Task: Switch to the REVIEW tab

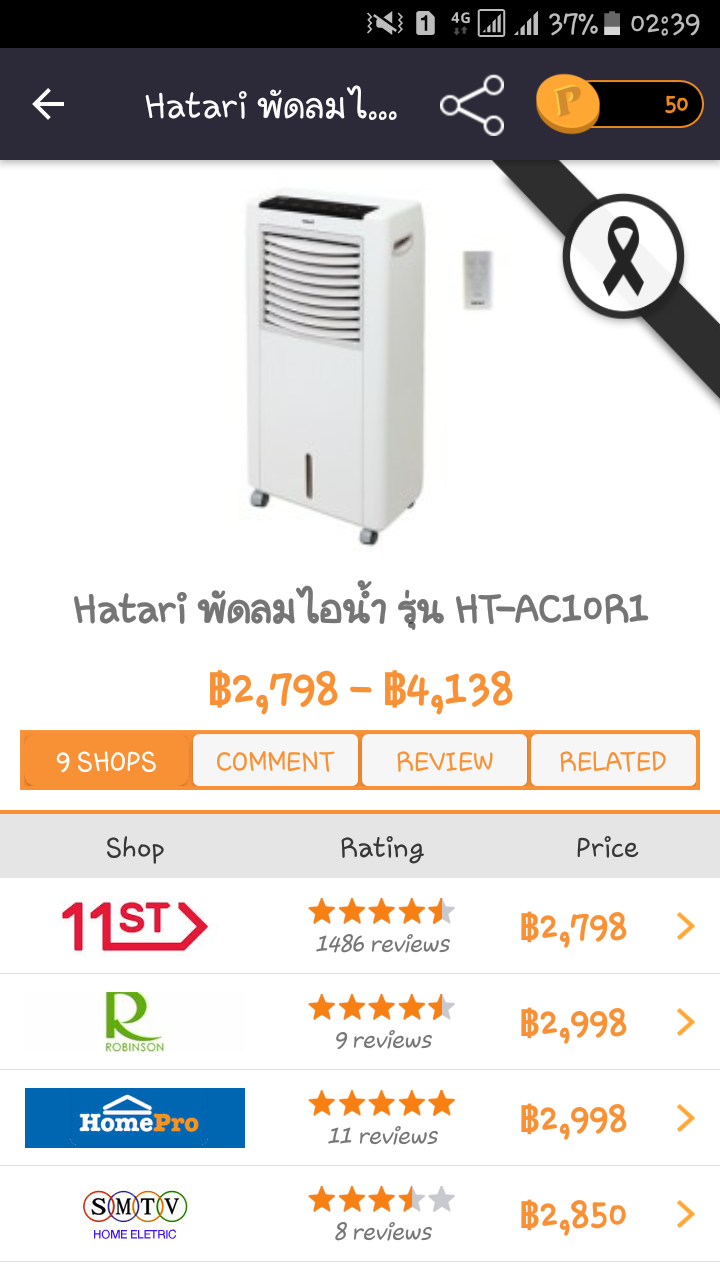Action: coord(444,761)
